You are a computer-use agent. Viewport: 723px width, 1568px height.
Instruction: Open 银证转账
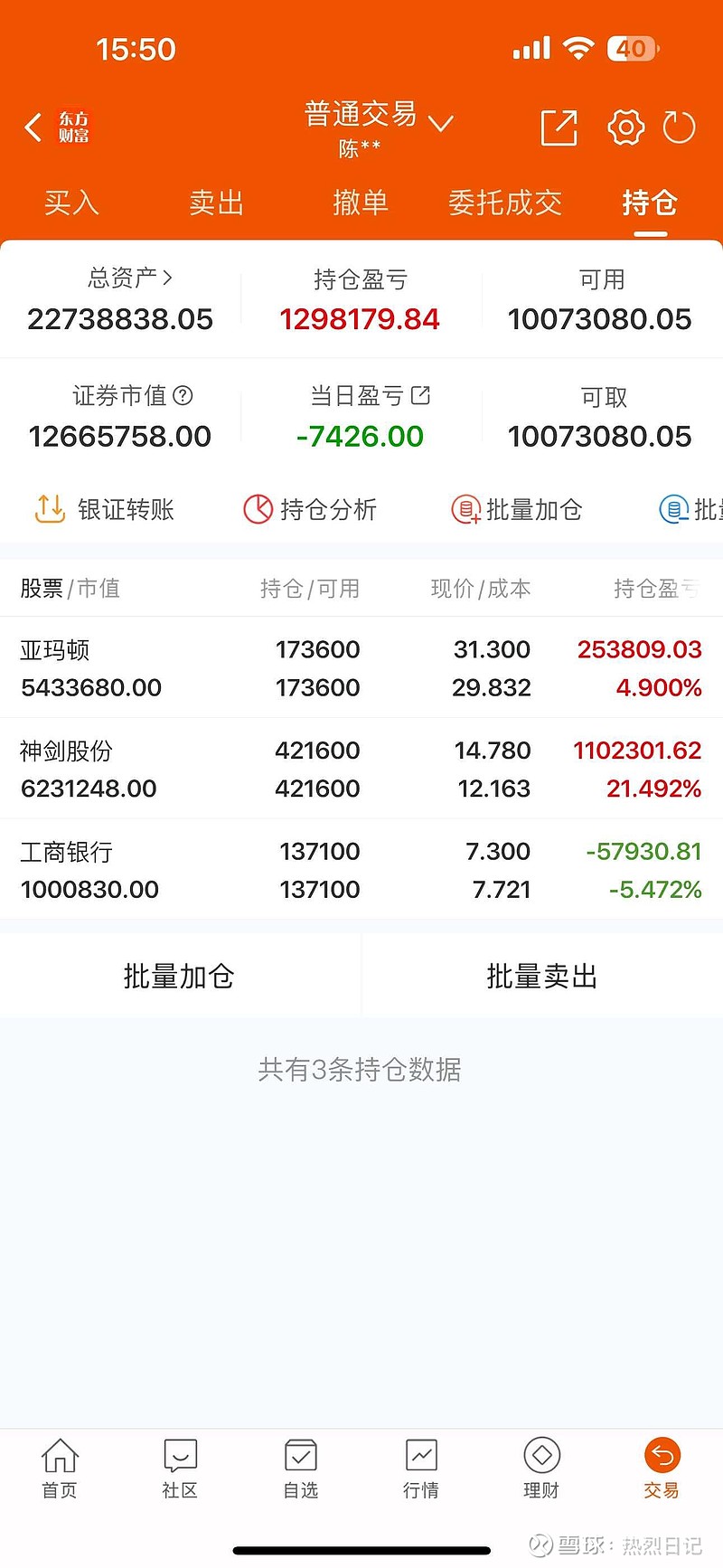click(104, 509)
